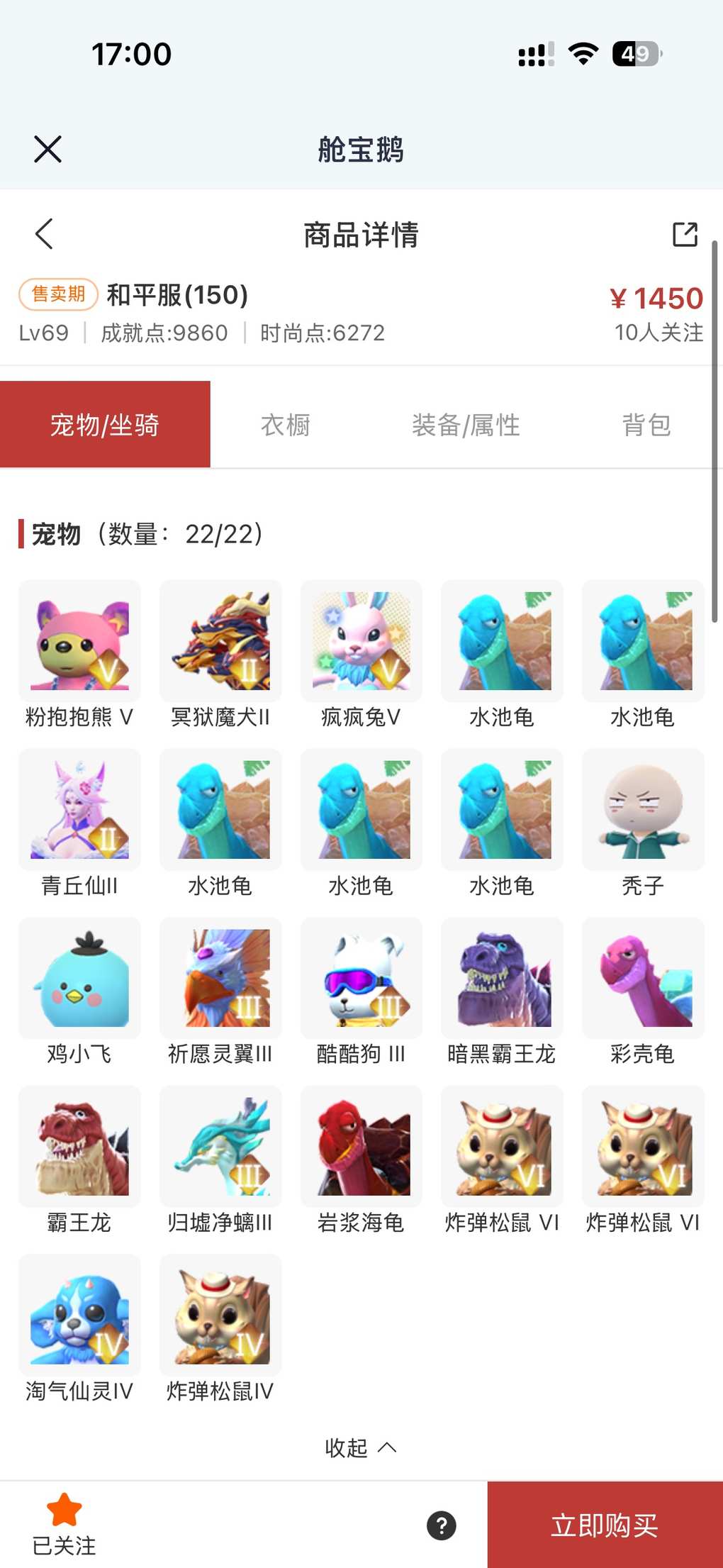Open the 背包 tab

[x=646, y=425]
